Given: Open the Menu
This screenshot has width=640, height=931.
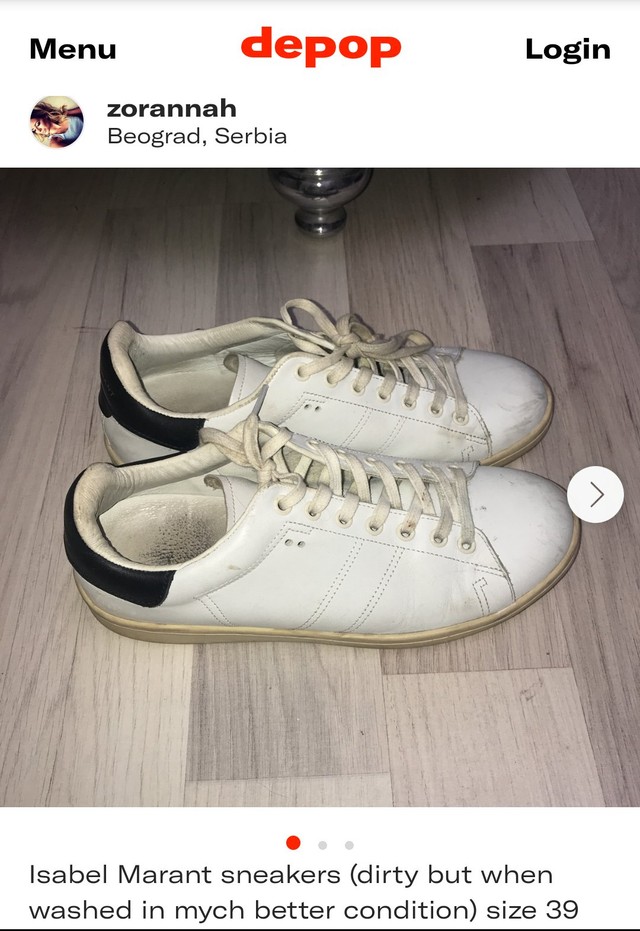Looking at the screenshot, I should (72, 48).
